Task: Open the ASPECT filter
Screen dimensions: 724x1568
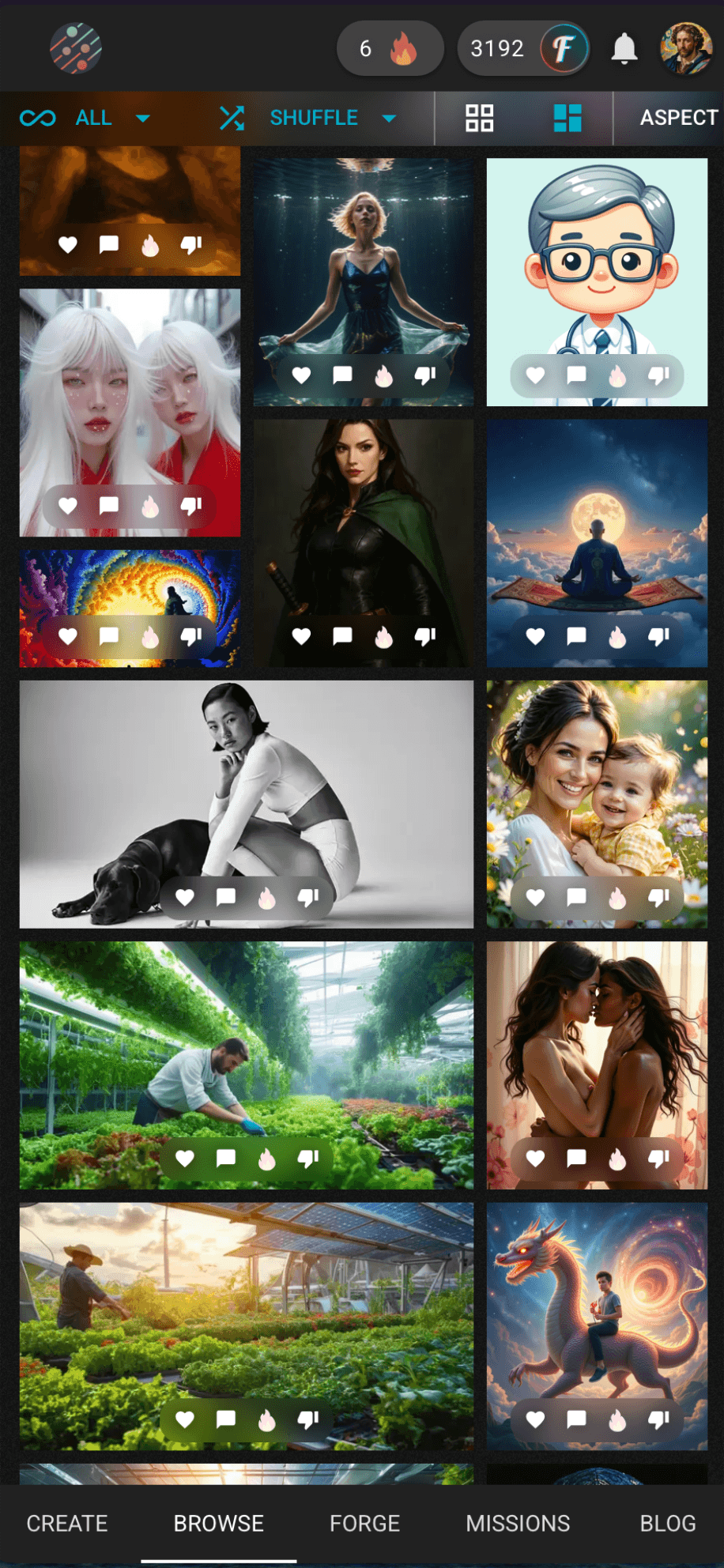Action: click(678, 119)
